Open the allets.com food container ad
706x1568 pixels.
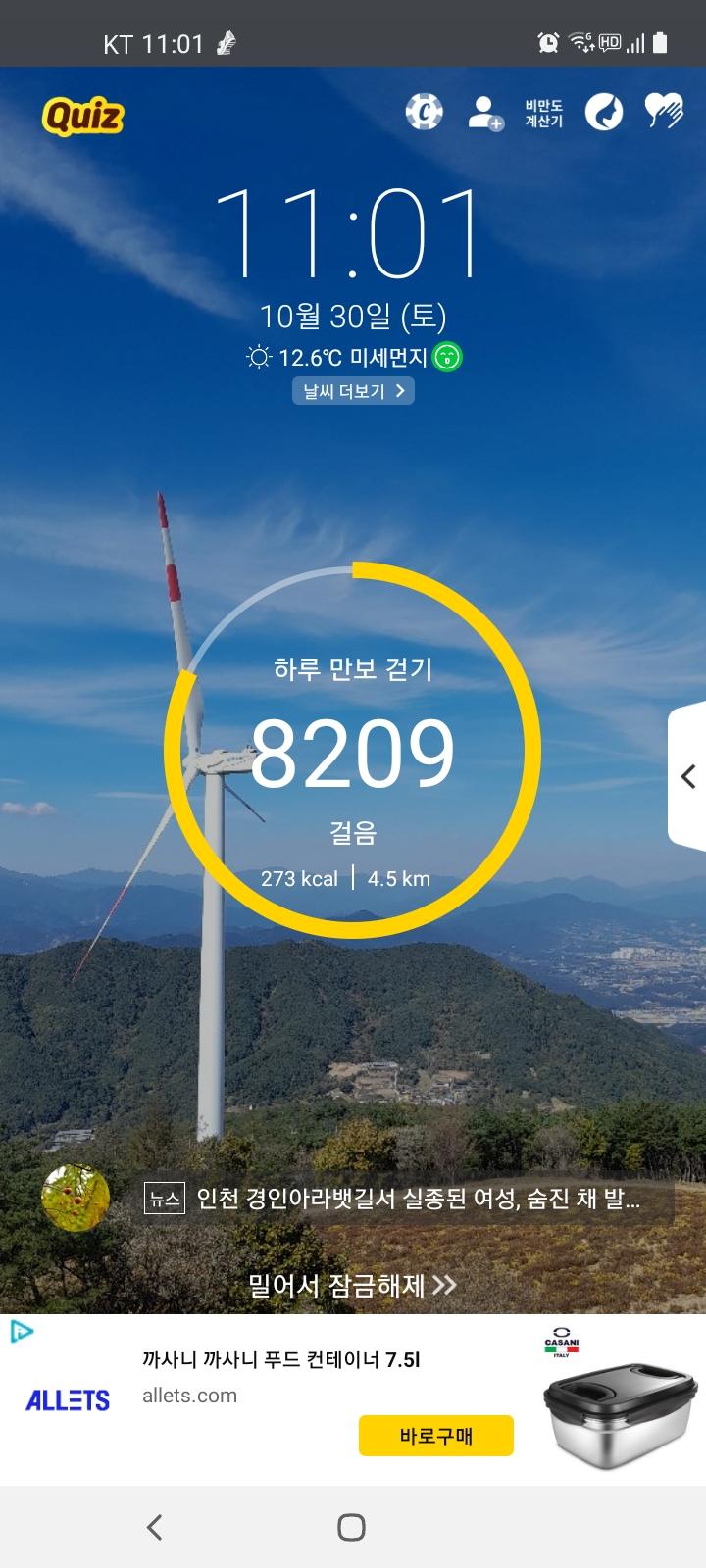(280, 1360)
